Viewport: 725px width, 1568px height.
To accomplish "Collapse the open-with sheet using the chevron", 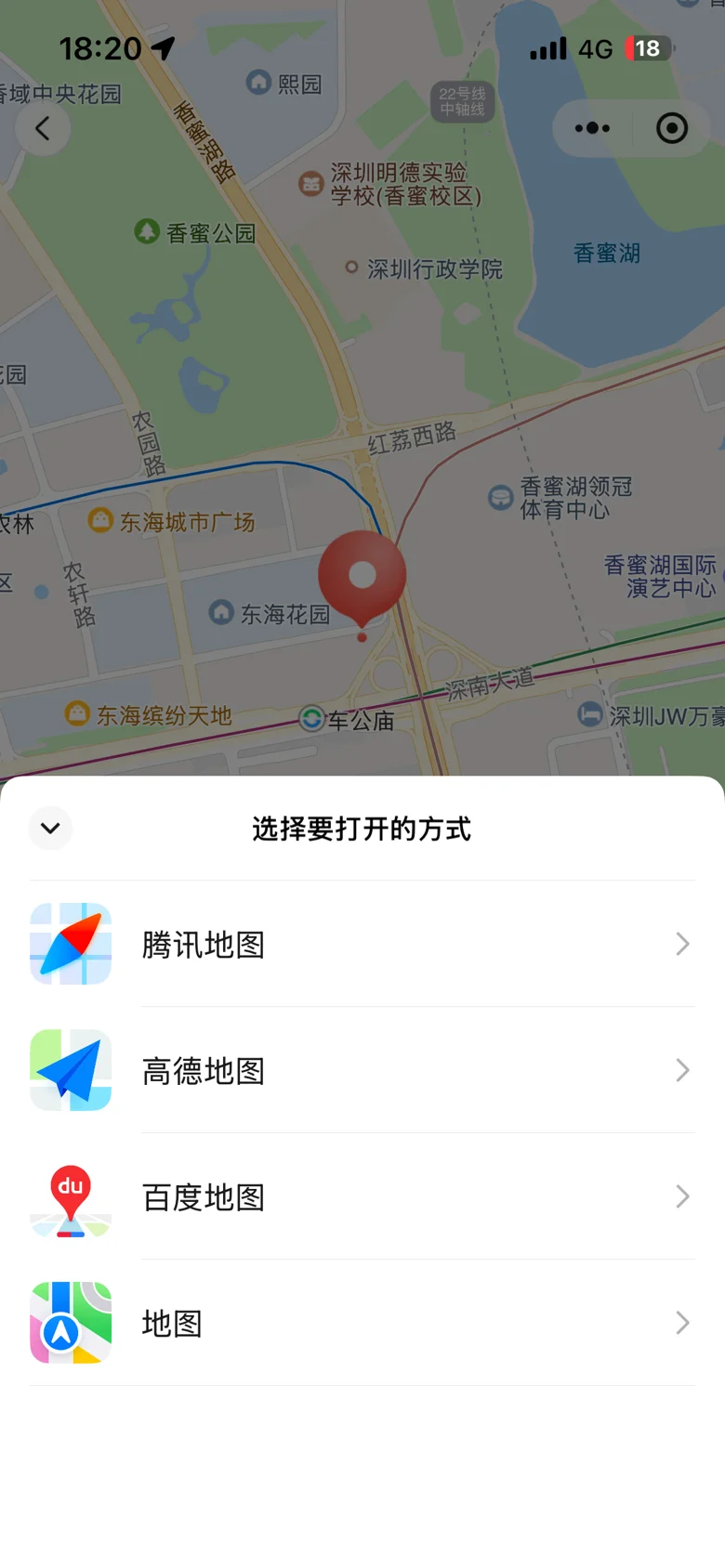I will click(50, 828).
